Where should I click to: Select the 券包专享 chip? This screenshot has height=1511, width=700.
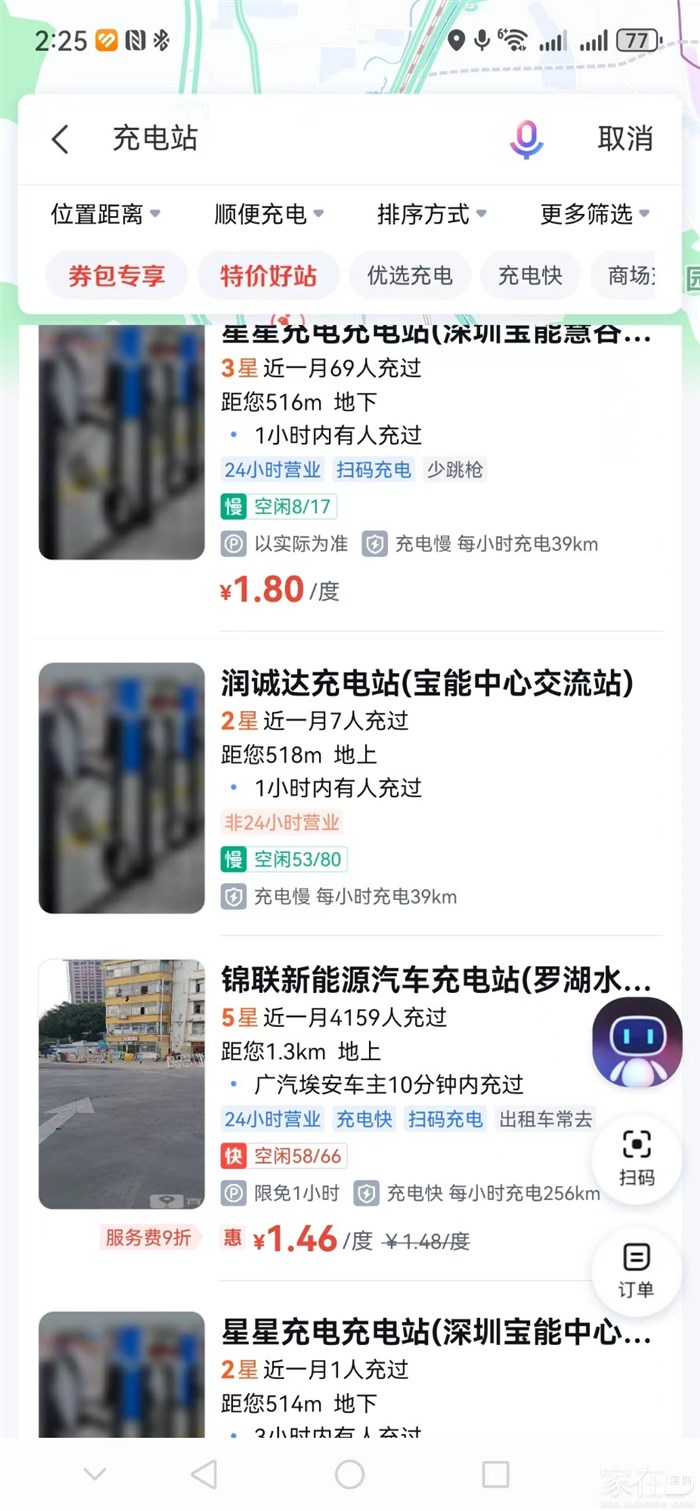116,275
